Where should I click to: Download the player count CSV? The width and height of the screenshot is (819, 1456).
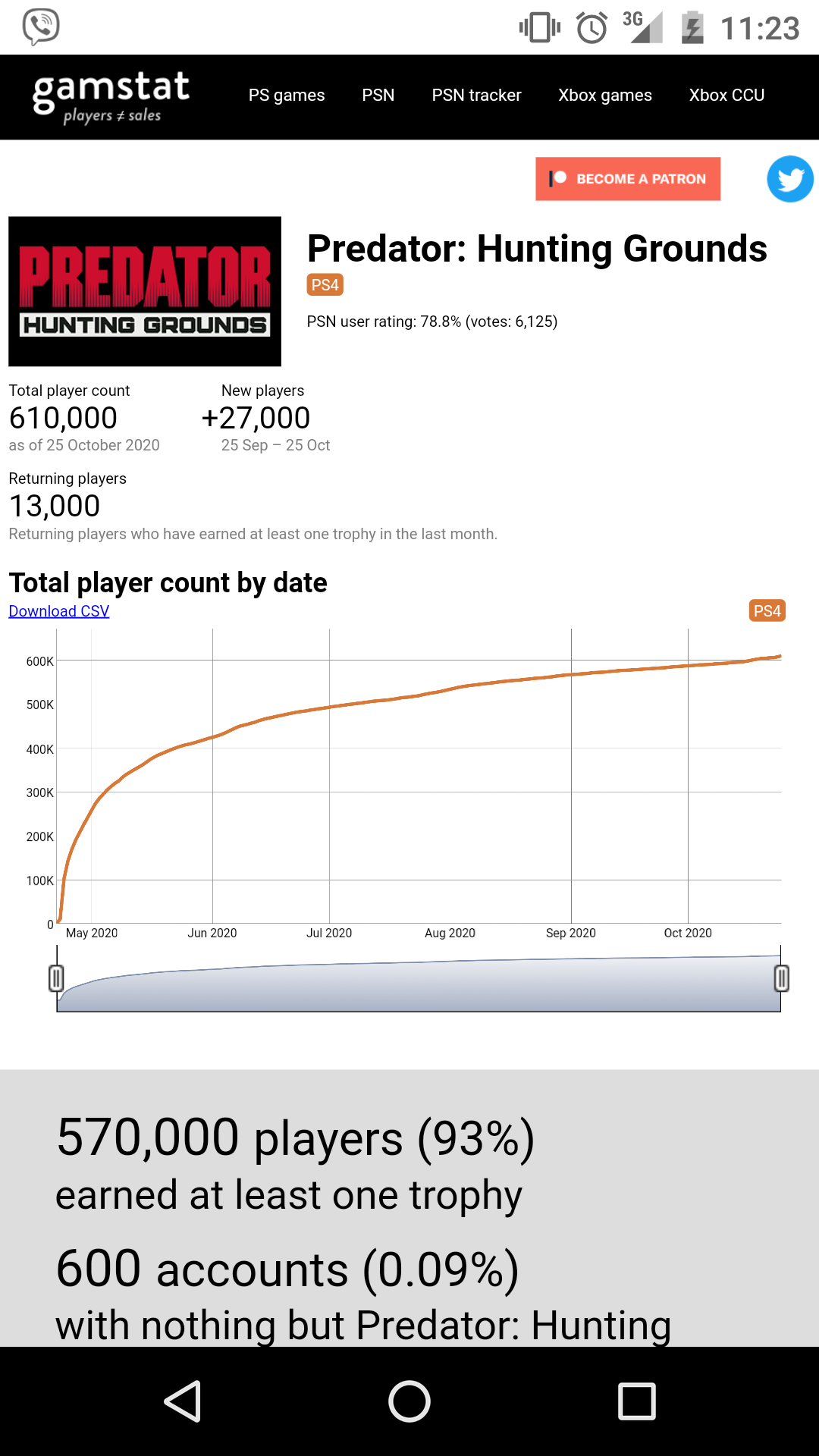coord(59,611)
